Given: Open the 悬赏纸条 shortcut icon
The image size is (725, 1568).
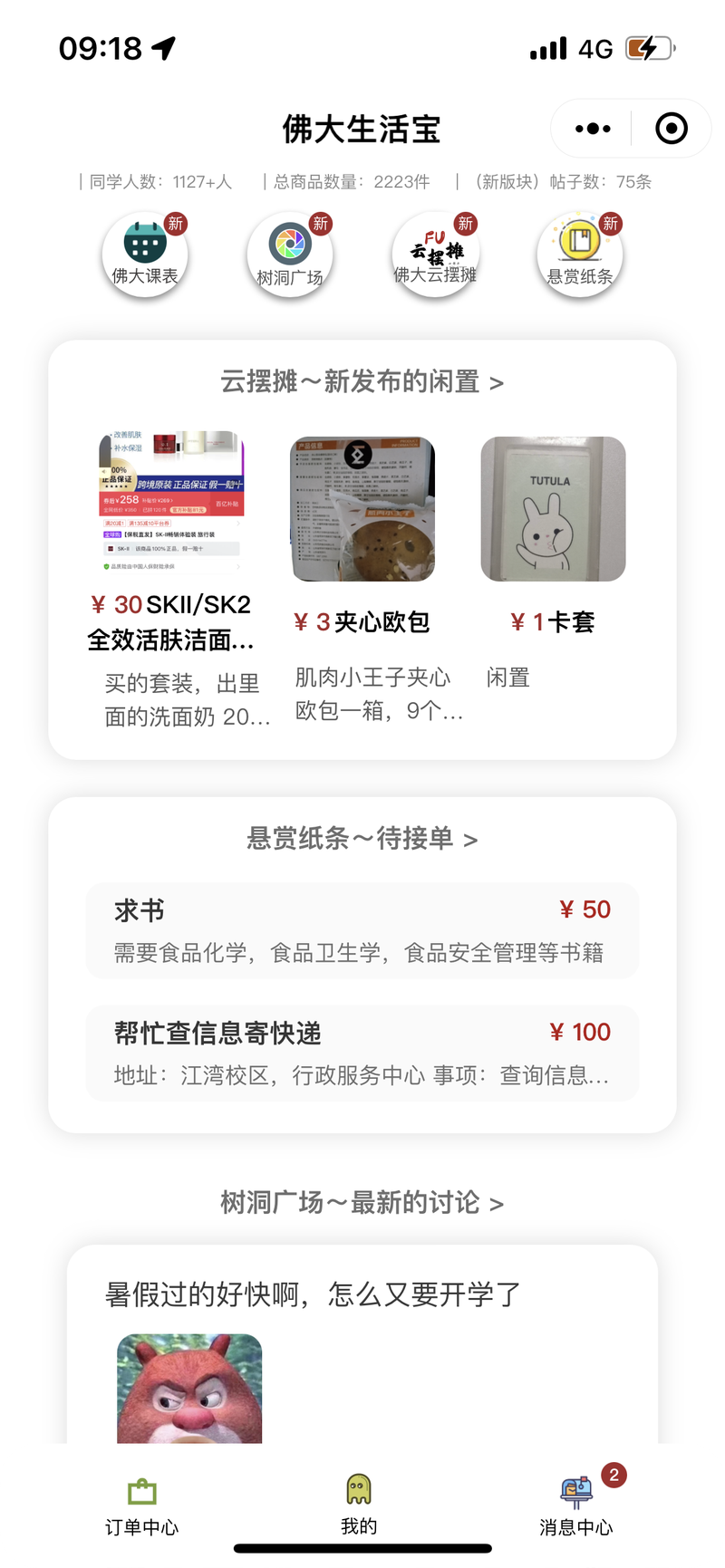Looking at the screenshot, I should point(580,255).
